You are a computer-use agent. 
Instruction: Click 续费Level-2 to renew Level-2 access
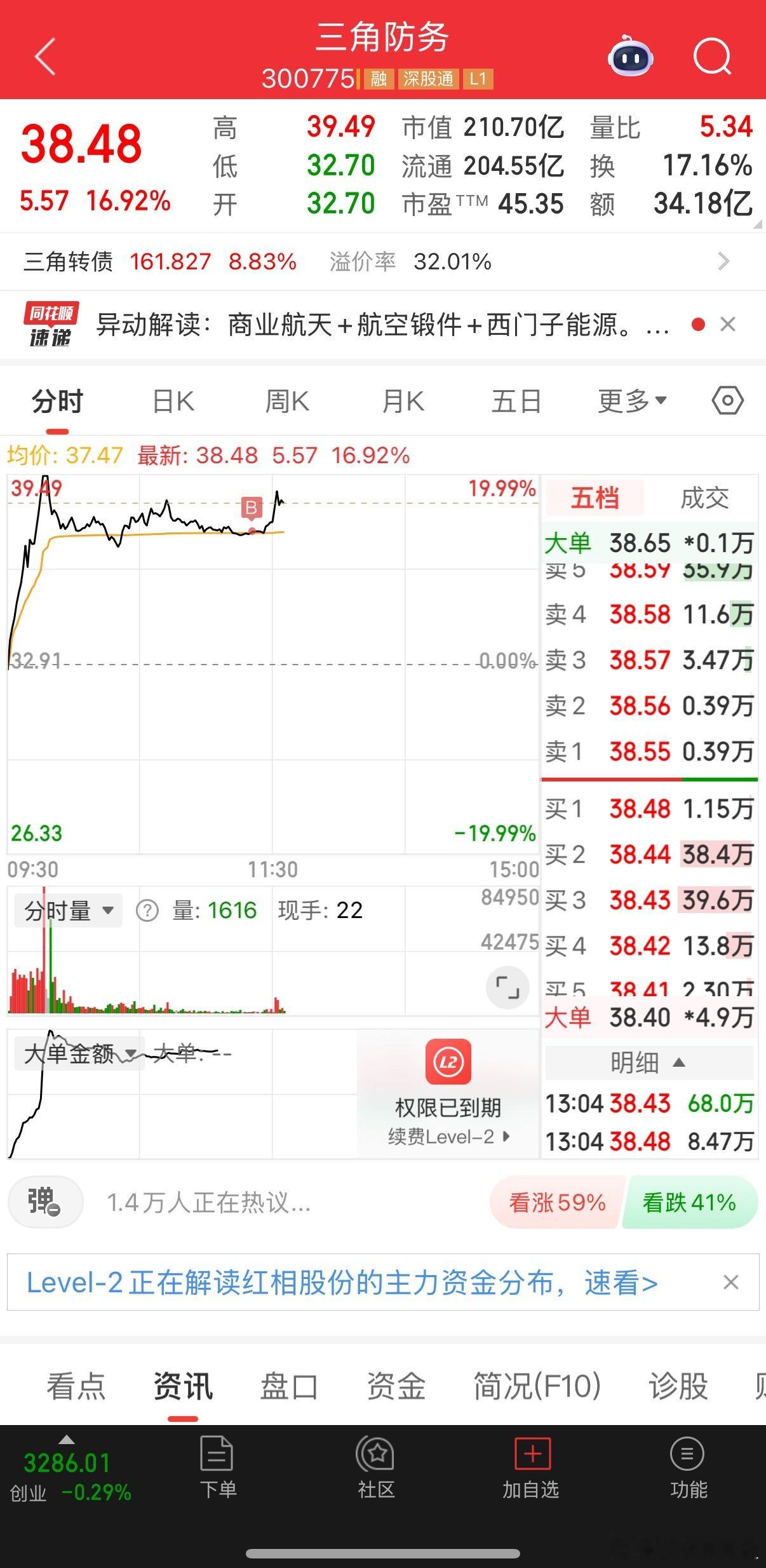click(x=448, y=1136)
